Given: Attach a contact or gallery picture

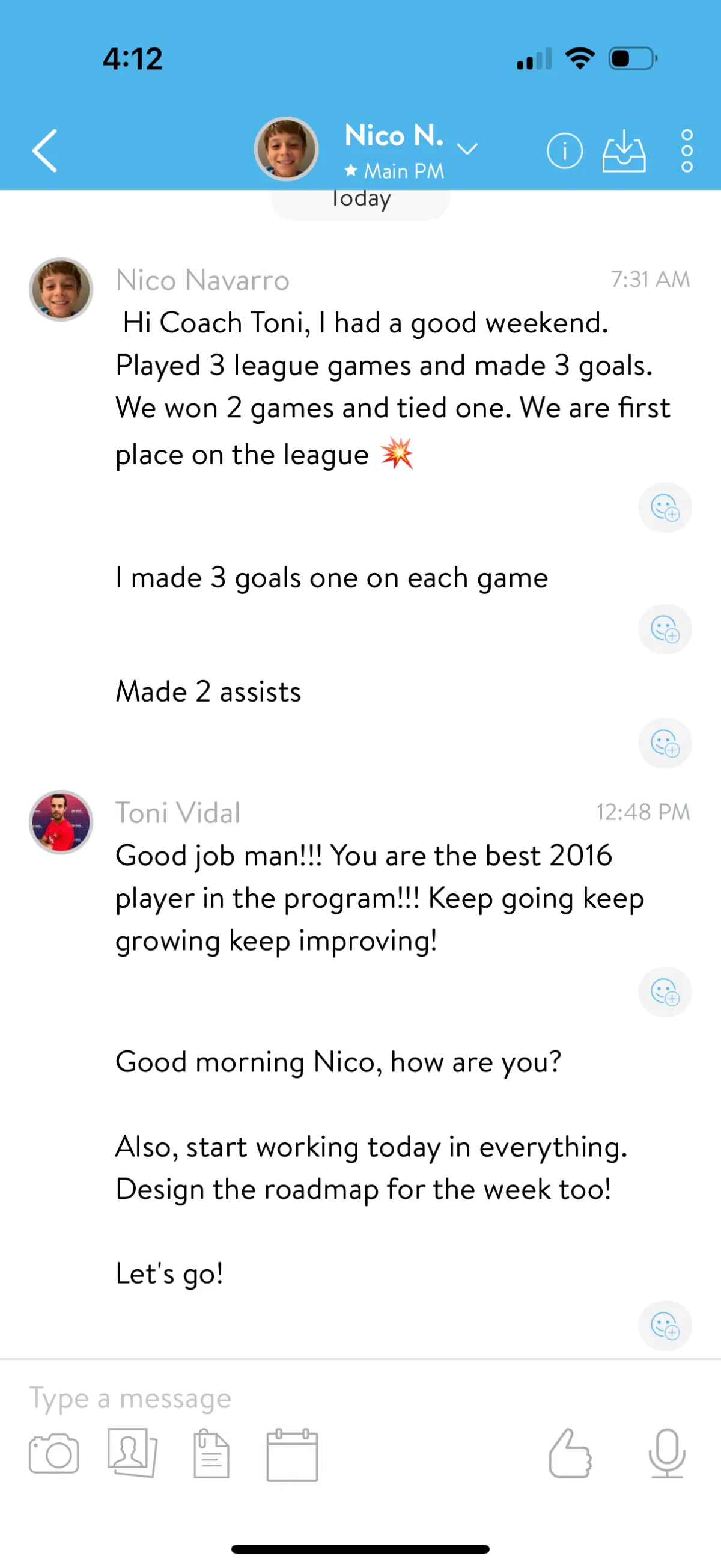Looking at the screenshot, I should (x=132, y=1453).
